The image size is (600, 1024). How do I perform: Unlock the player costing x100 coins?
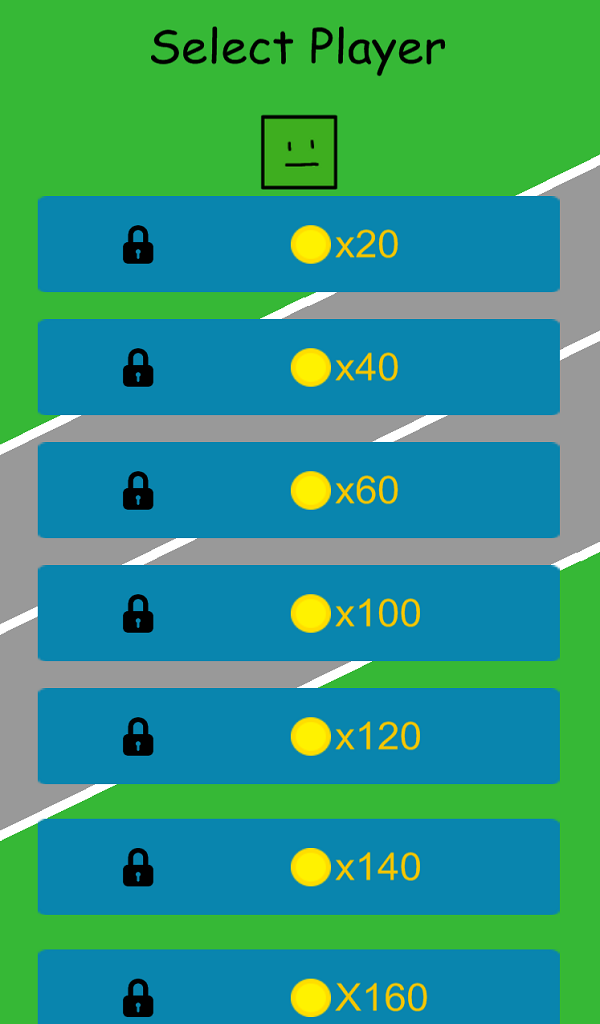298,613
